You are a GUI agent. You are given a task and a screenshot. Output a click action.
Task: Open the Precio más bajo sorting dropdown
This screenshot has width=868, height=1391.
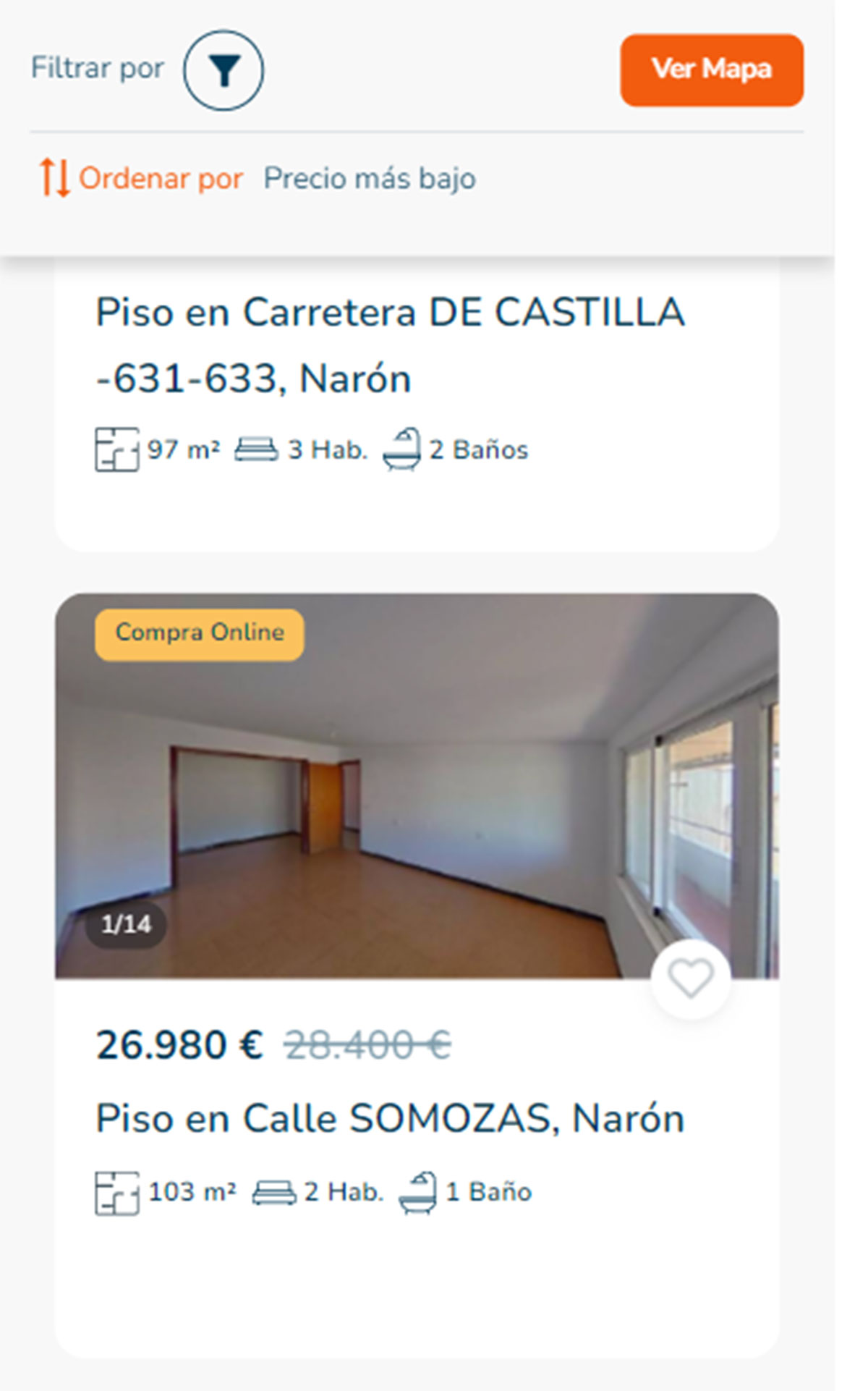point(370,177)
